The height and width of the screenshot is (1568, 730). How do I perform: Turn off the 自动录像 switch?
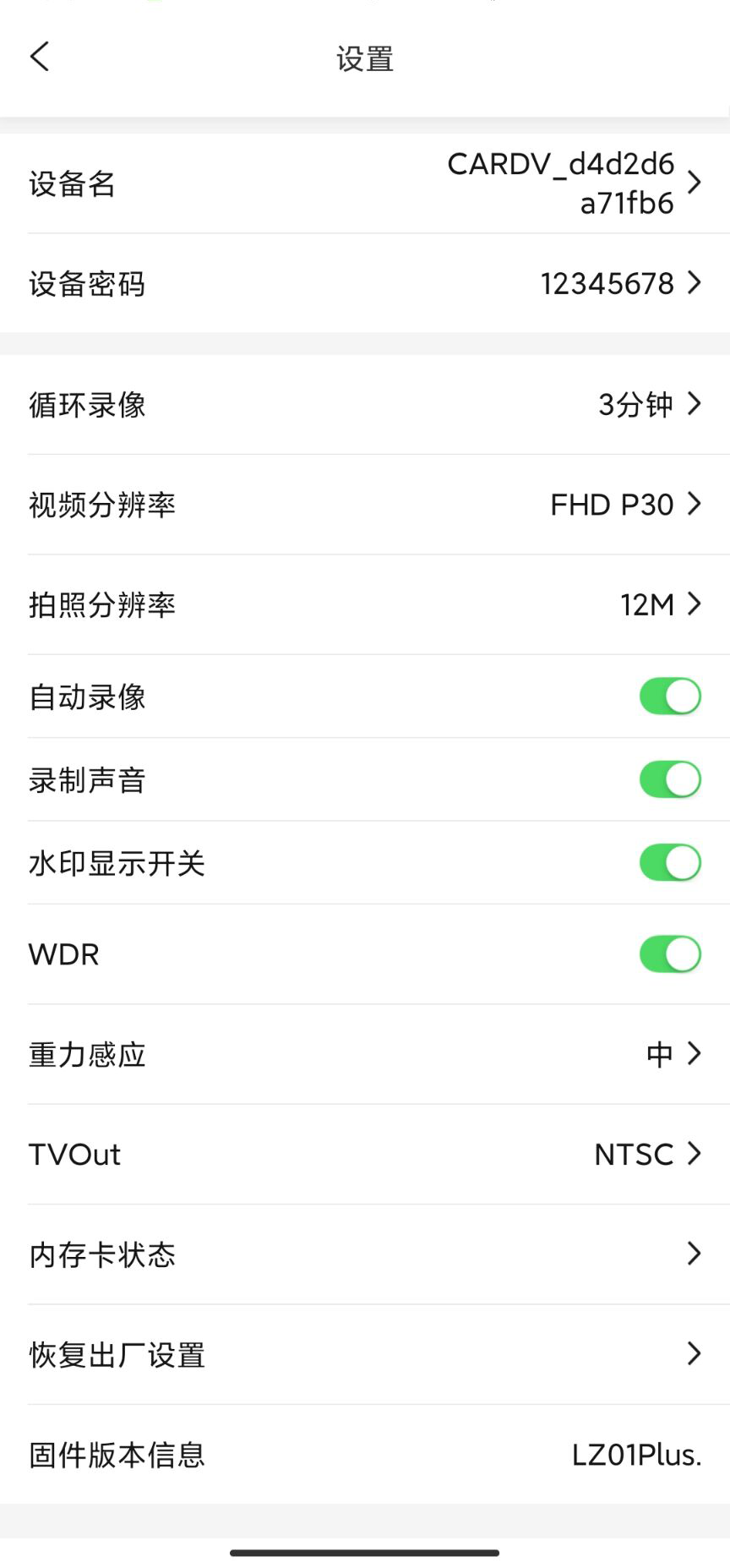(669, 697)
